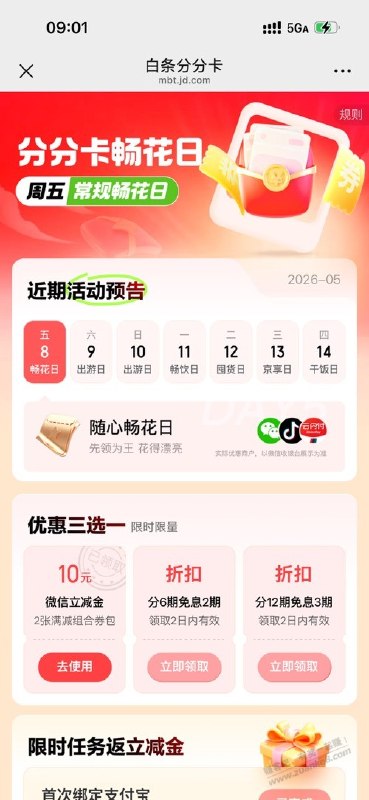Image resolution: width=369 pixels, height=800 pixels.
Task: Tap 去使用 for the 10元 微信立减金
Action: coord(75,667)
